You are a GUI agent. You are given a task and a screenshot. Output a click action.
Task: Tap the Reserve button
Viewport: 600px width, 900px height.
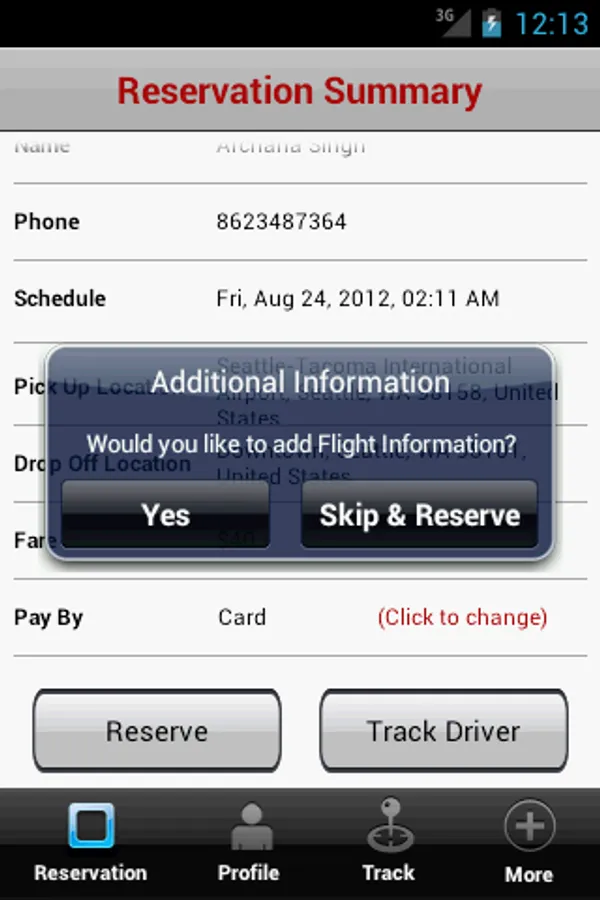pyautogui.click(x=157, y=731)
